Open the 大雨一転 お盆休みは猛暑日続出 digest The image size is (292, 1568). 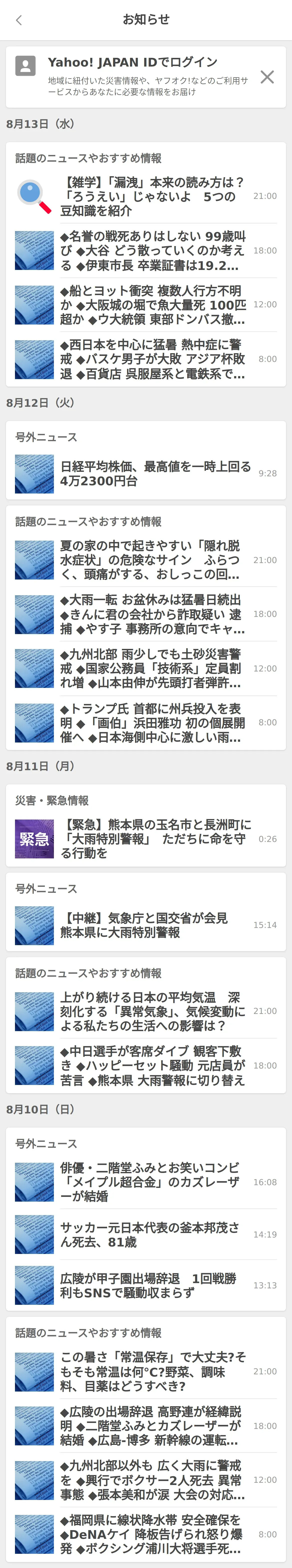[x=152, y=614]
